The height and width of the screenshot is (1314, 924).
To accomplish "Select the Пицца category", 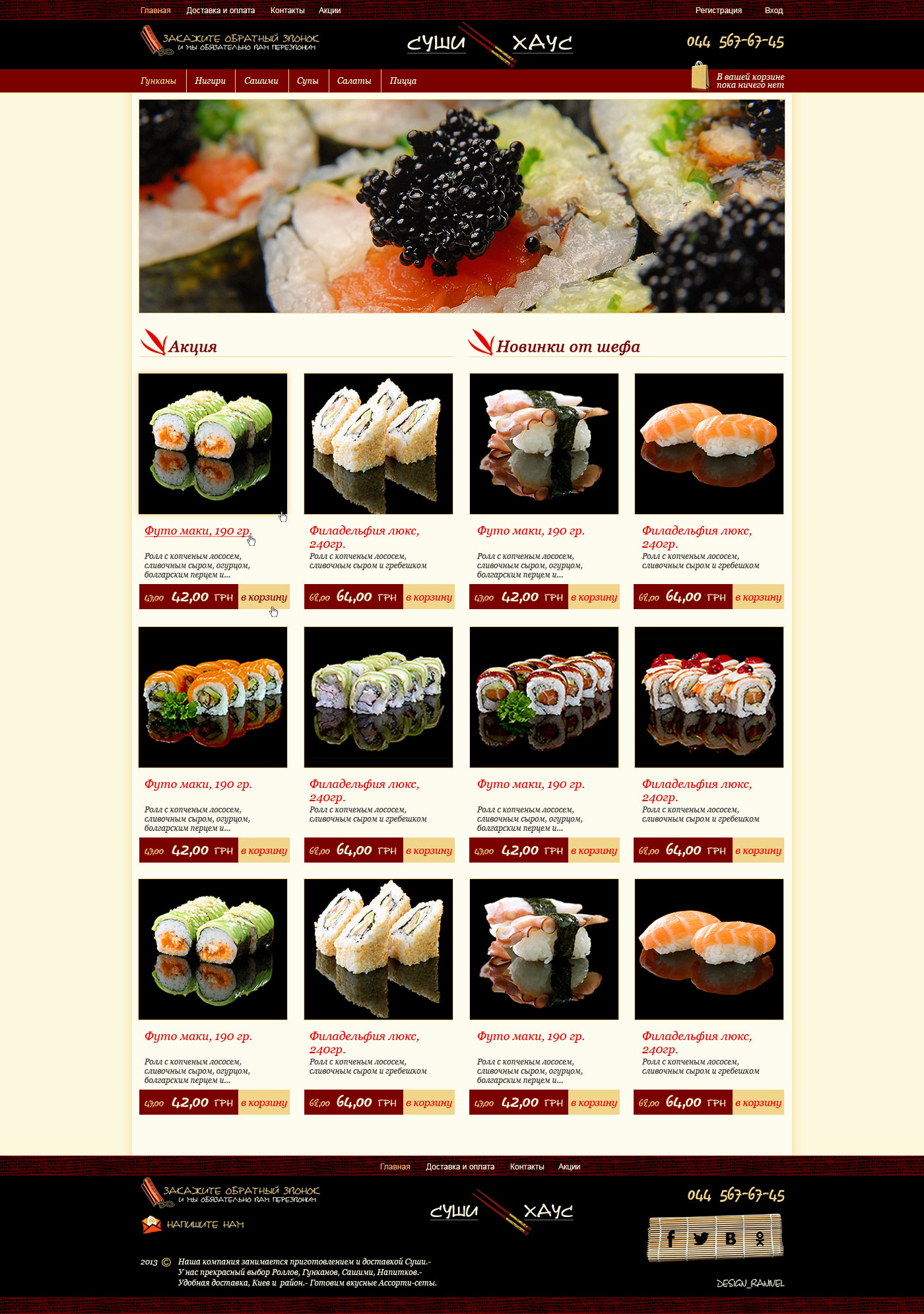I will pyautogui.click(x=403, y=81).
